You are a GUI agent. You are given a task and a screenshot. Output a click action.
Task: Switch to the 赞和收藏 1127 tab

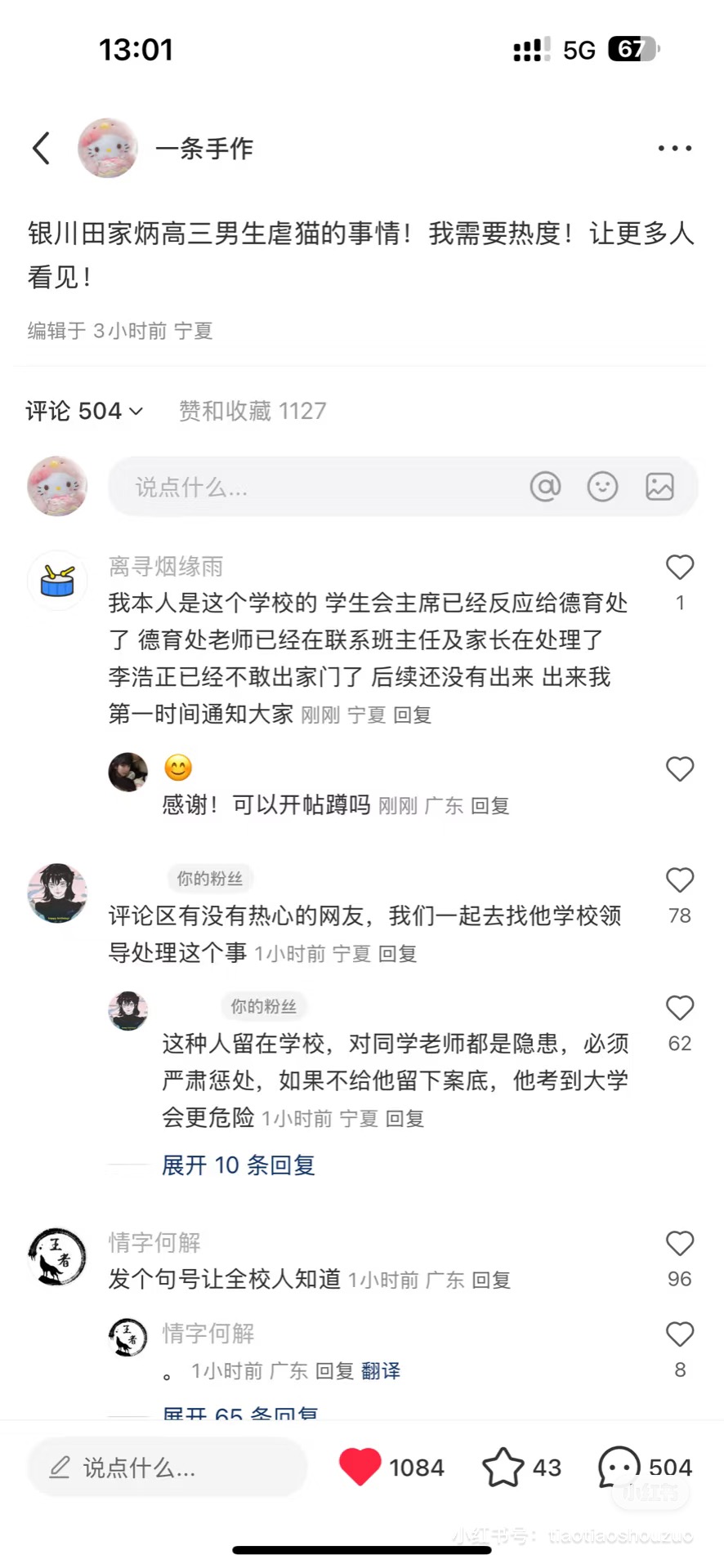coord(252,411)
